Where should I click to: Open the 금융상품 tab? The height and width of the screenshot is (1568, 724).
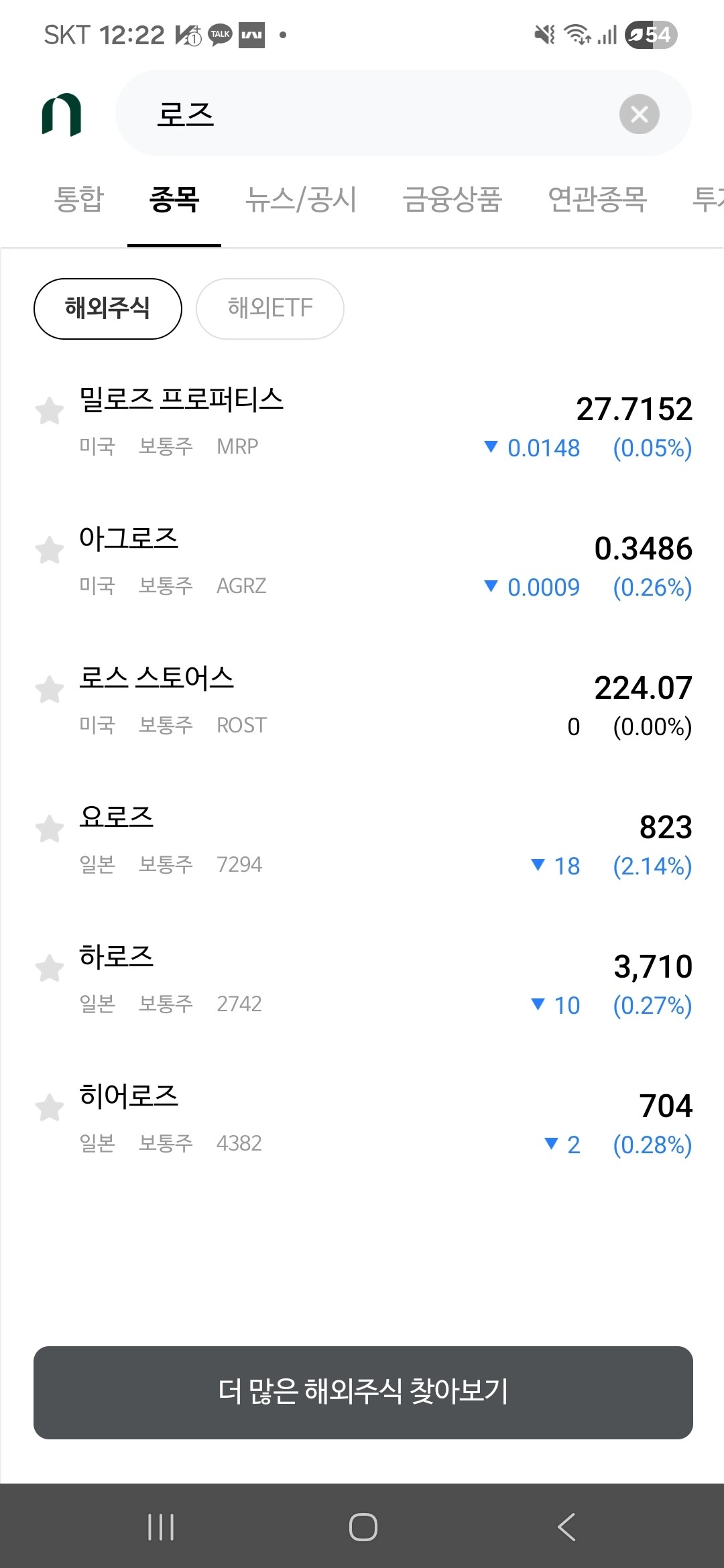coord(452,200)
